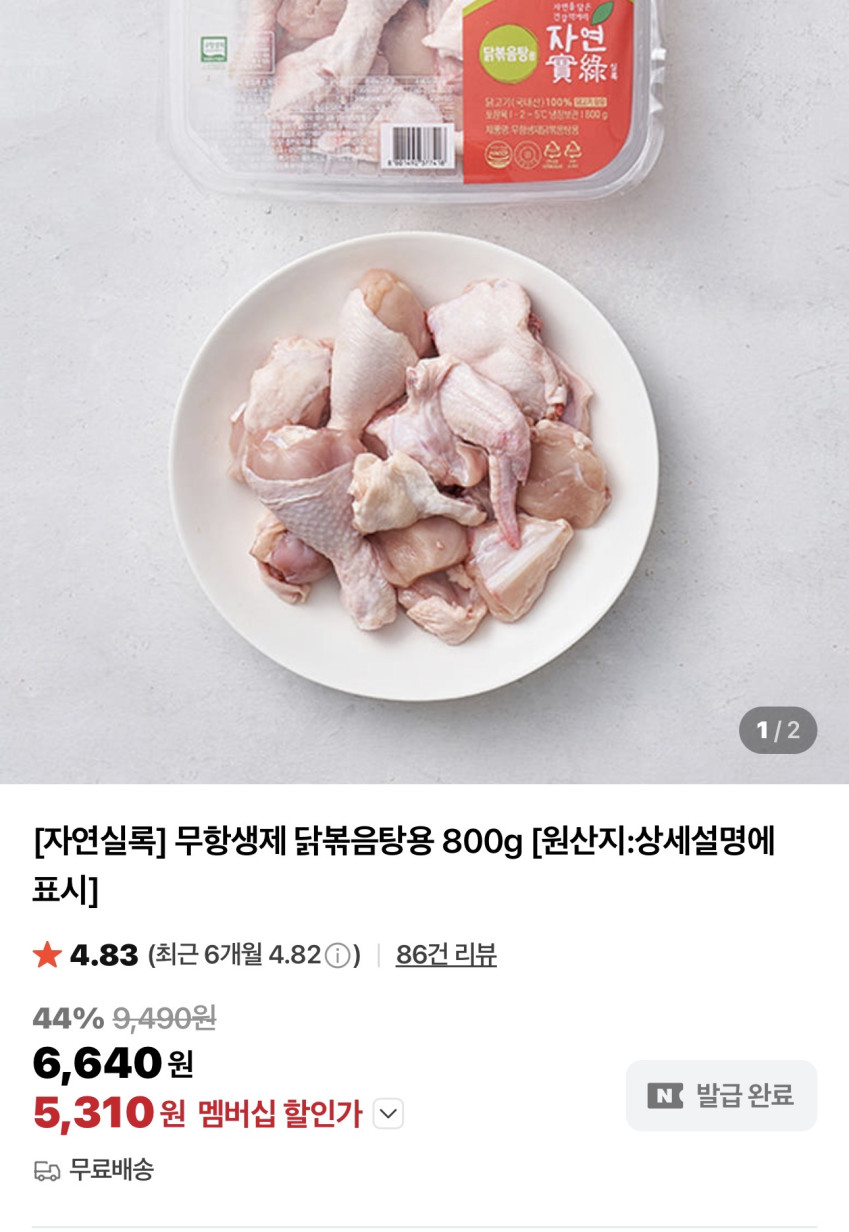The image size is (849, 1232).
Task: Expand the 멤버십 할인가 dropdown chevron
Action: coord(388,1113)
